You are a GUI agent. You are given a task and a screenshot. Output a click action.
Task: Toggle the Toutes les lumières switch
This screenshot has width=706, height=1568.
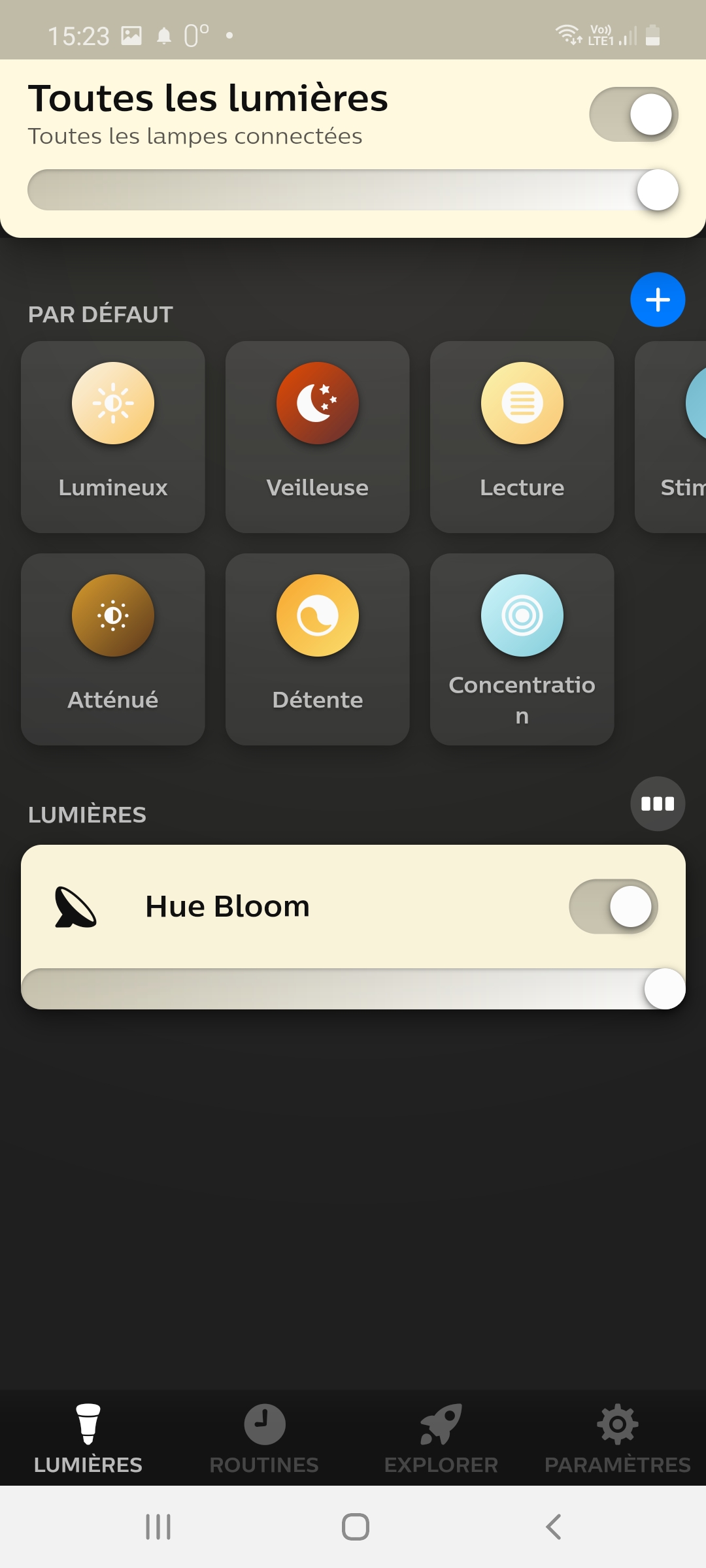click(x=633, y=114)
